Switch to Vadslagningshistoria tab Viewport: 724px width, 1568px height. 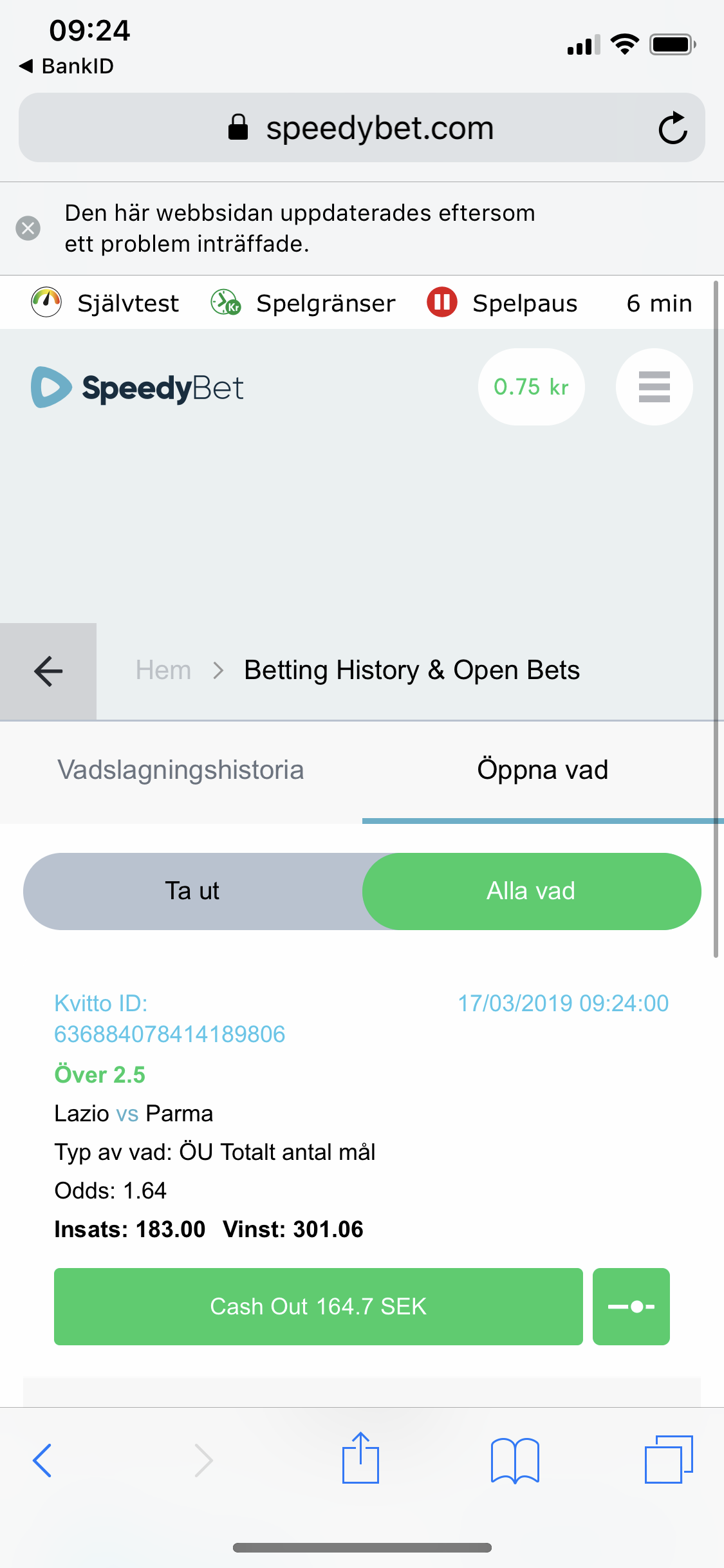181,770
